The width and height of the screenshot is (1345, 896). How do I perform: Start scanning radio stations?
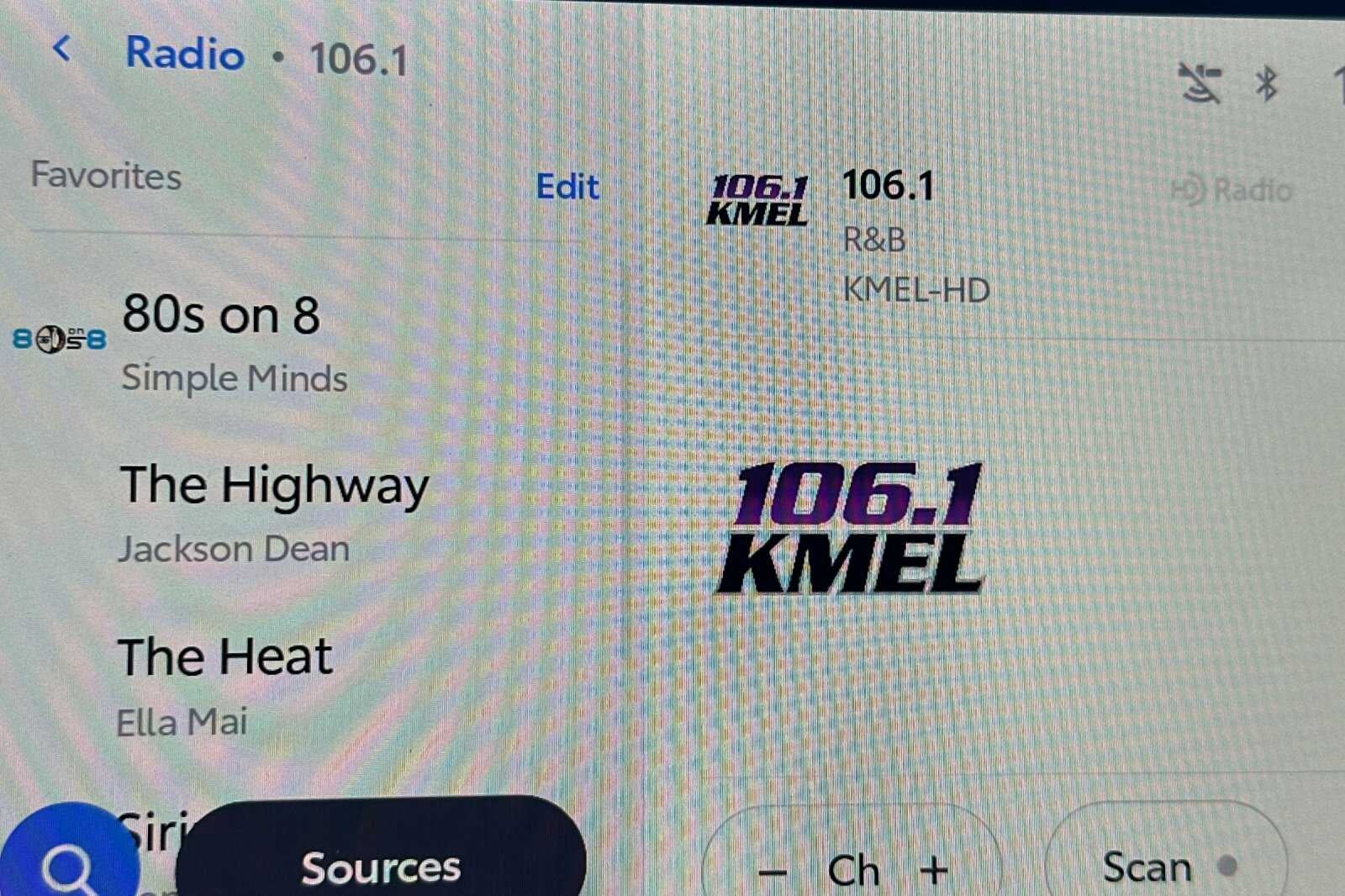click(x=1164, y=866)
